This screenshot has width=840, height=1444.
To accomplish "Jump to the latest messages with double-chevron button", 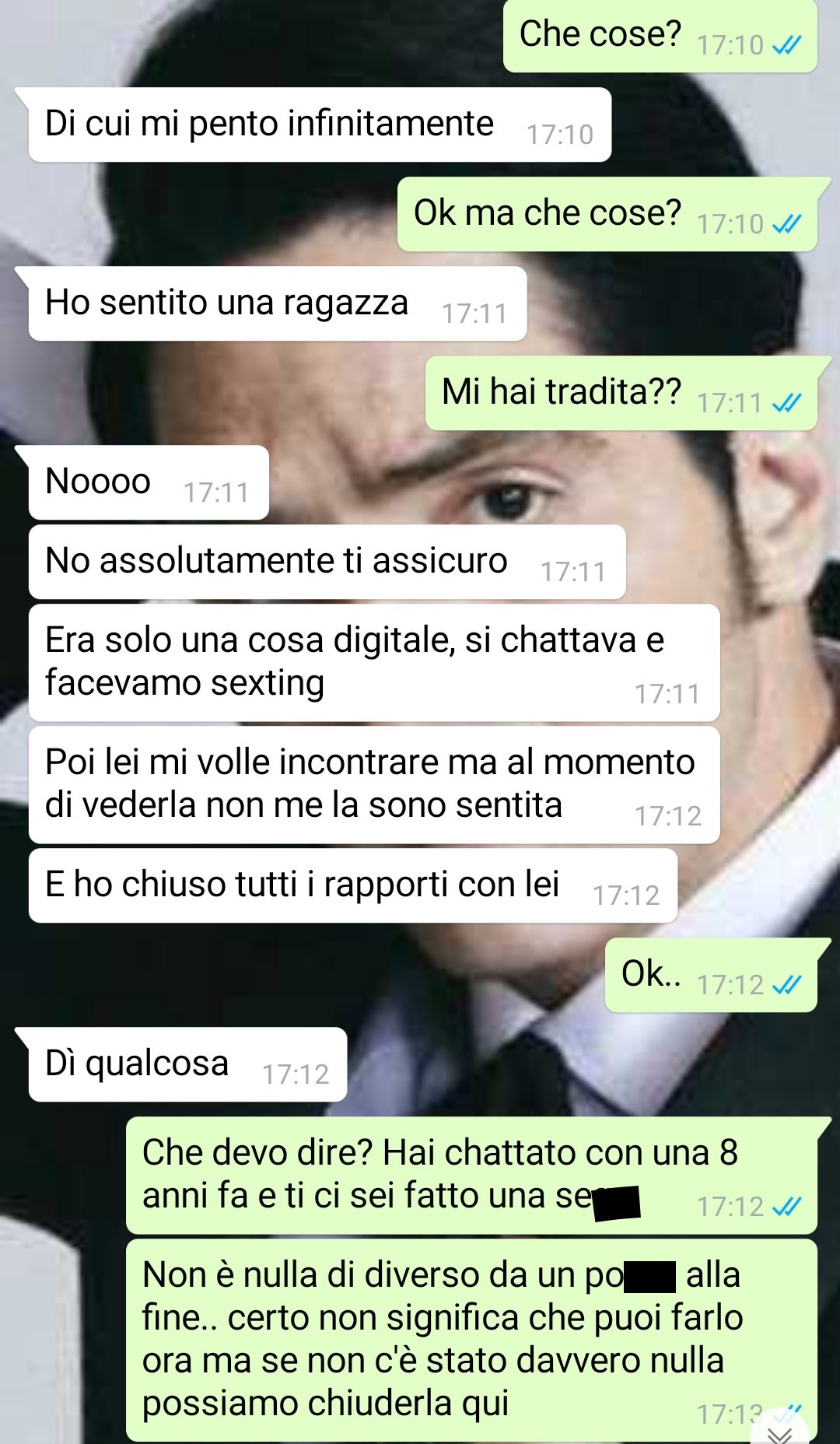I will pos(779,1434).
